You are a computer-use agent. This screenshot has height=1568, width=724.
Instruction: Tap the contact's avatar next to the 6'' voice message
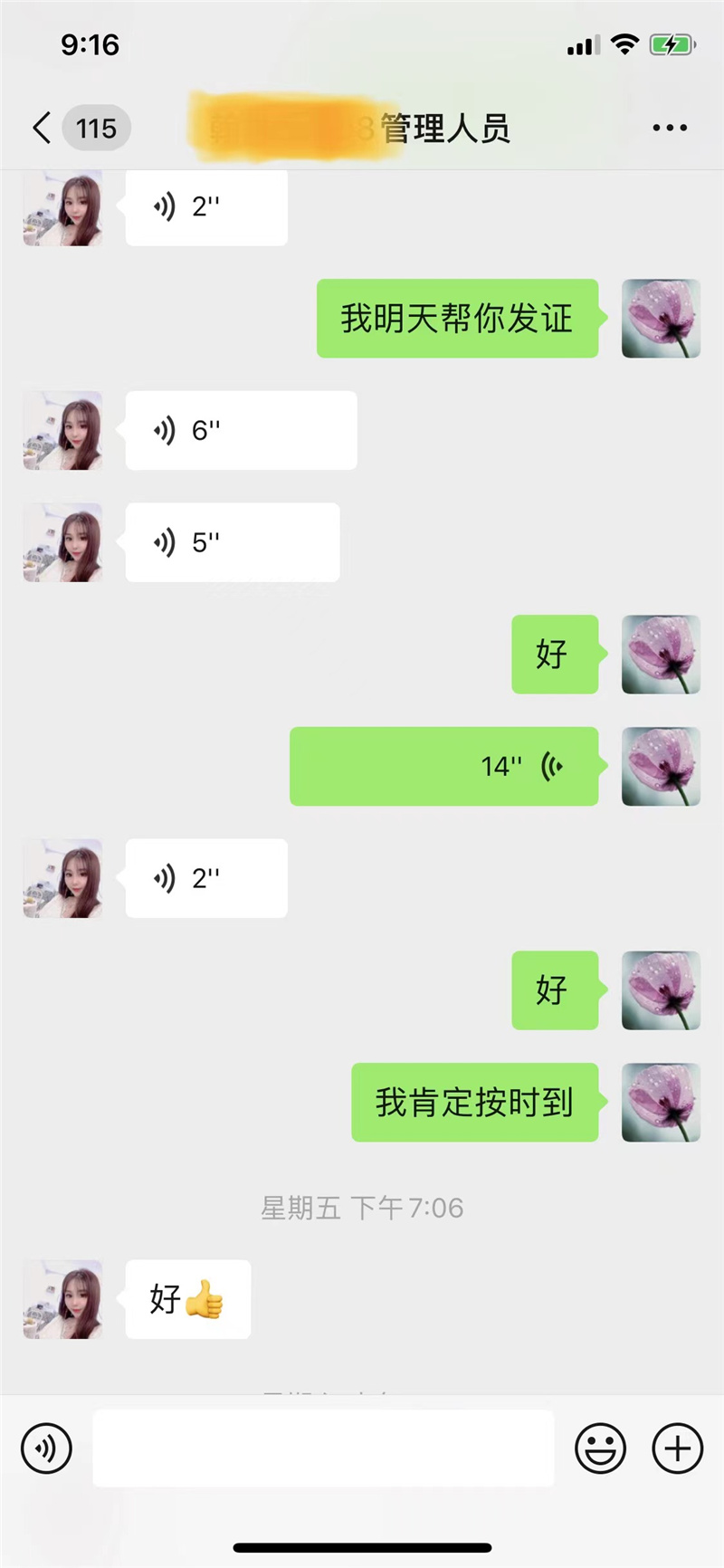[x=62, y=430]
